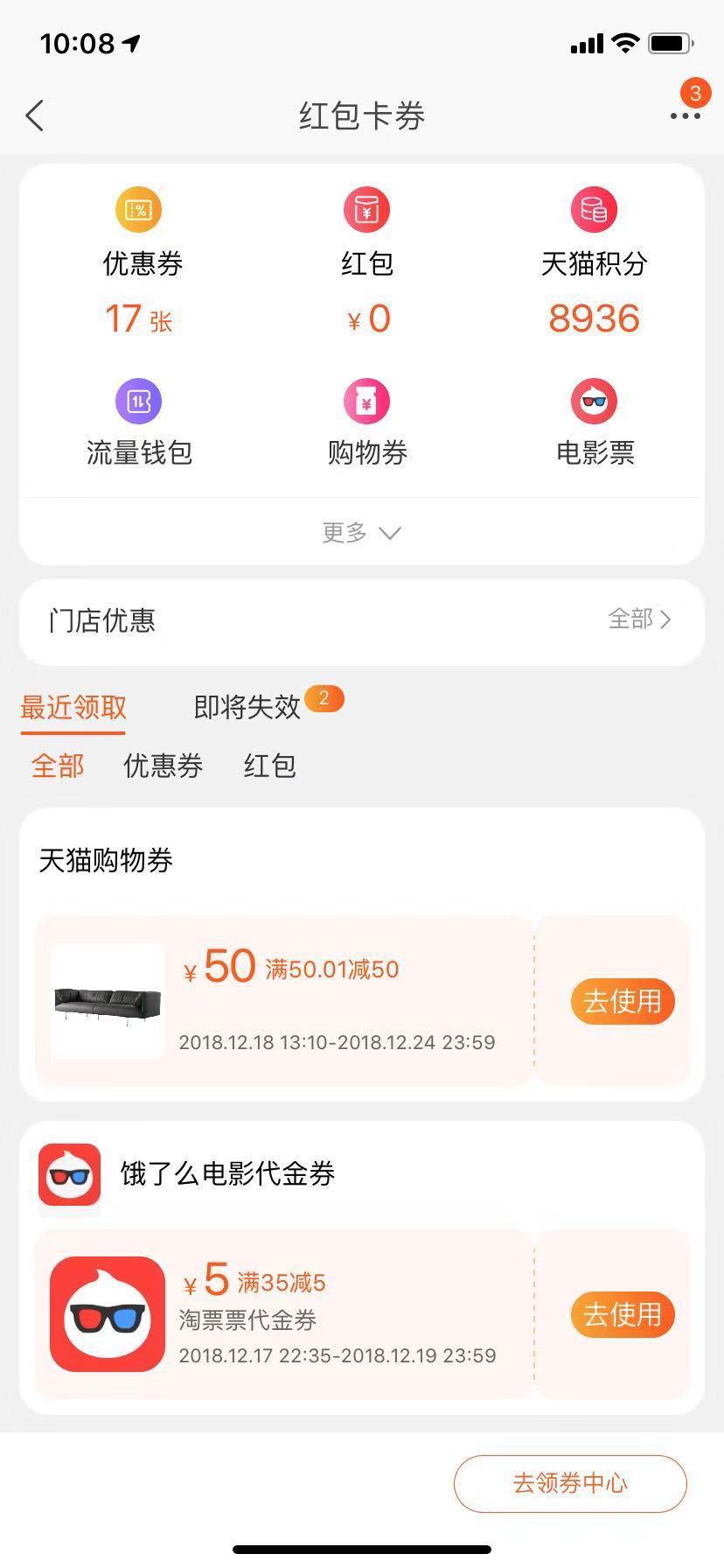Tap 去使用 on the ¥50 coupon
This screenshot has width=724, height=1568.
622,1001
